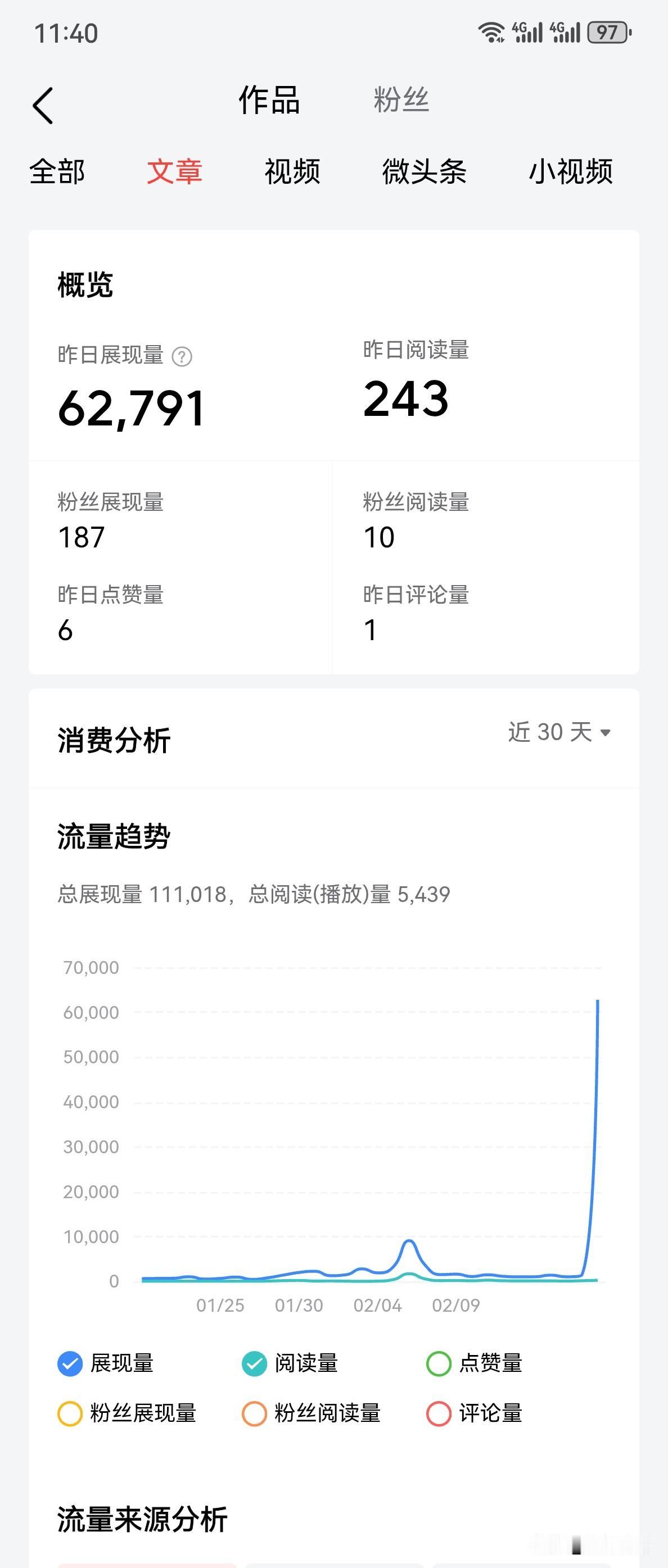This screenshot has width=668, height=1568.
Task: Tap the 62,791 impressions number
Action: (132, 406)
